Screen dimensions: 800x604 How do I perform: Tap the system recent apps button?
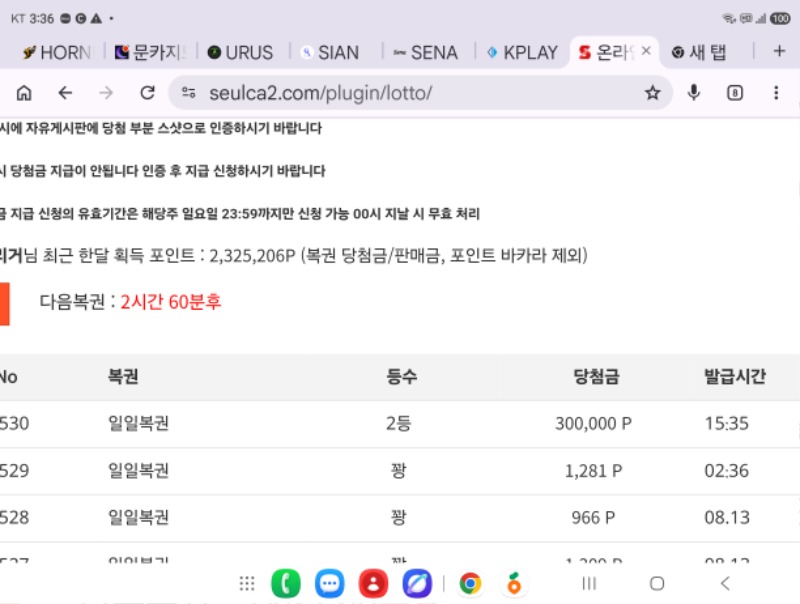point(589,583)
